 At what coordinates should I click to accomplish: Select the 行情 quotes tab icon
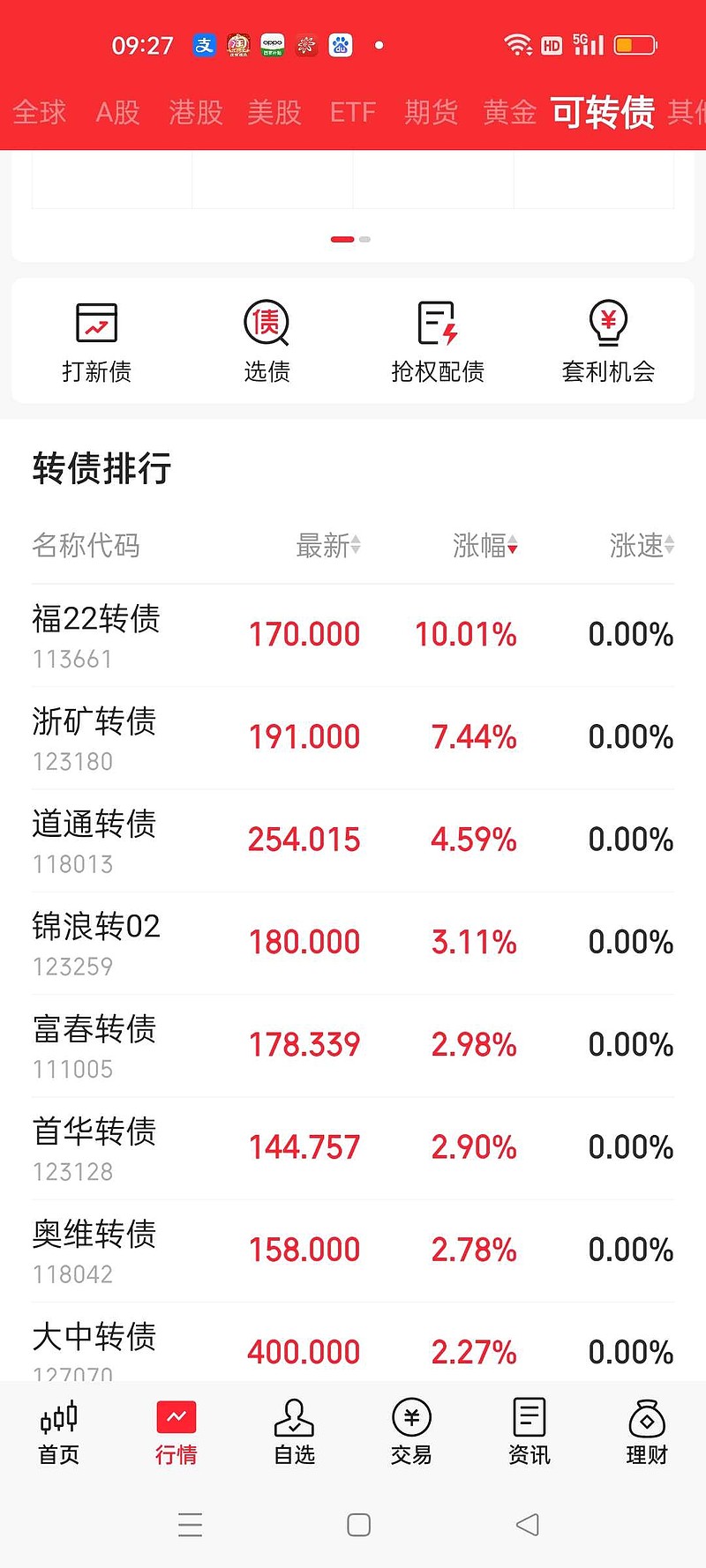(x=176, y=1429)
